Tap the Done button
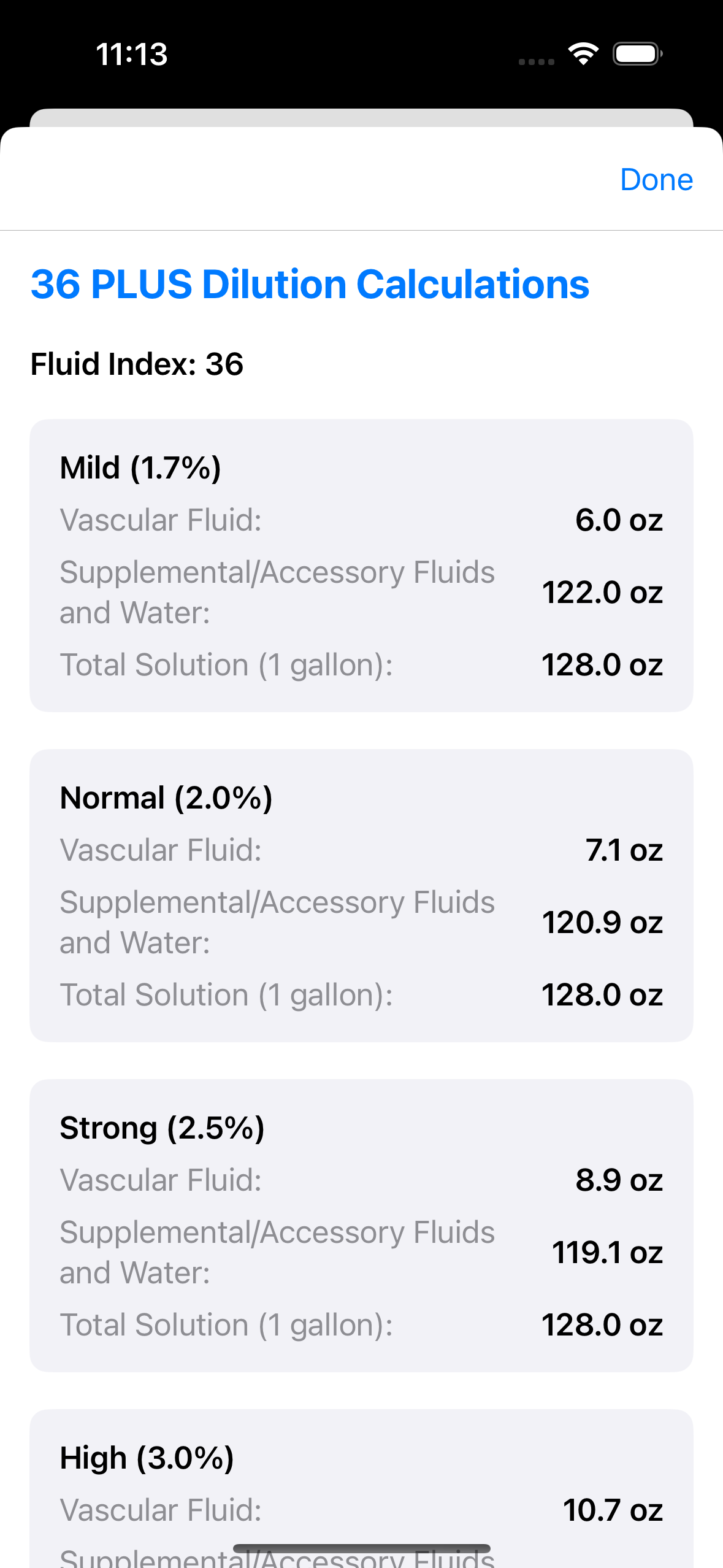This screenshot has height=1568, width=723. coord(656,179)
